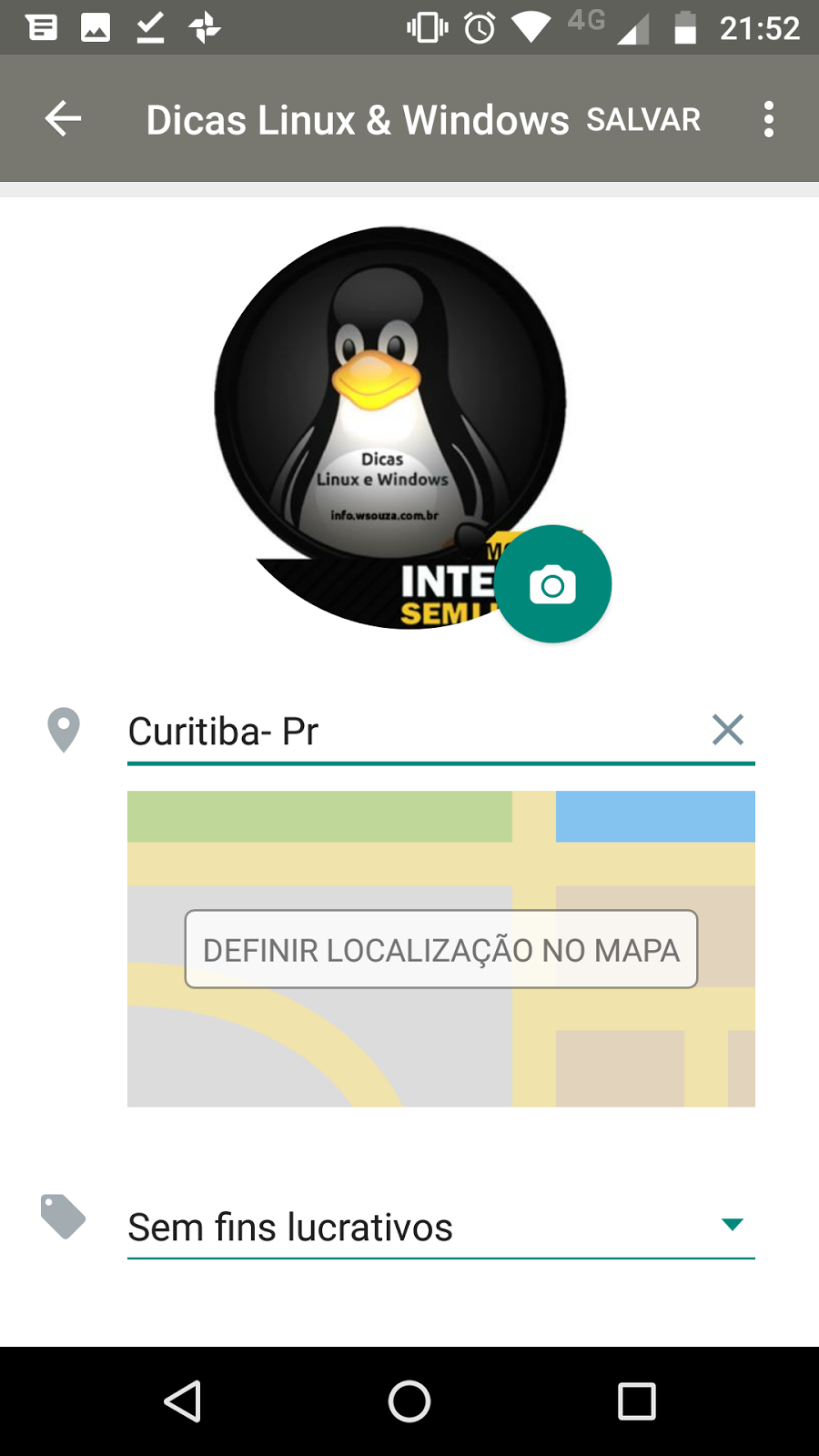Tap DEFINIR LOCALIZAÇÃO NO MAPA

tap(441, 949)
